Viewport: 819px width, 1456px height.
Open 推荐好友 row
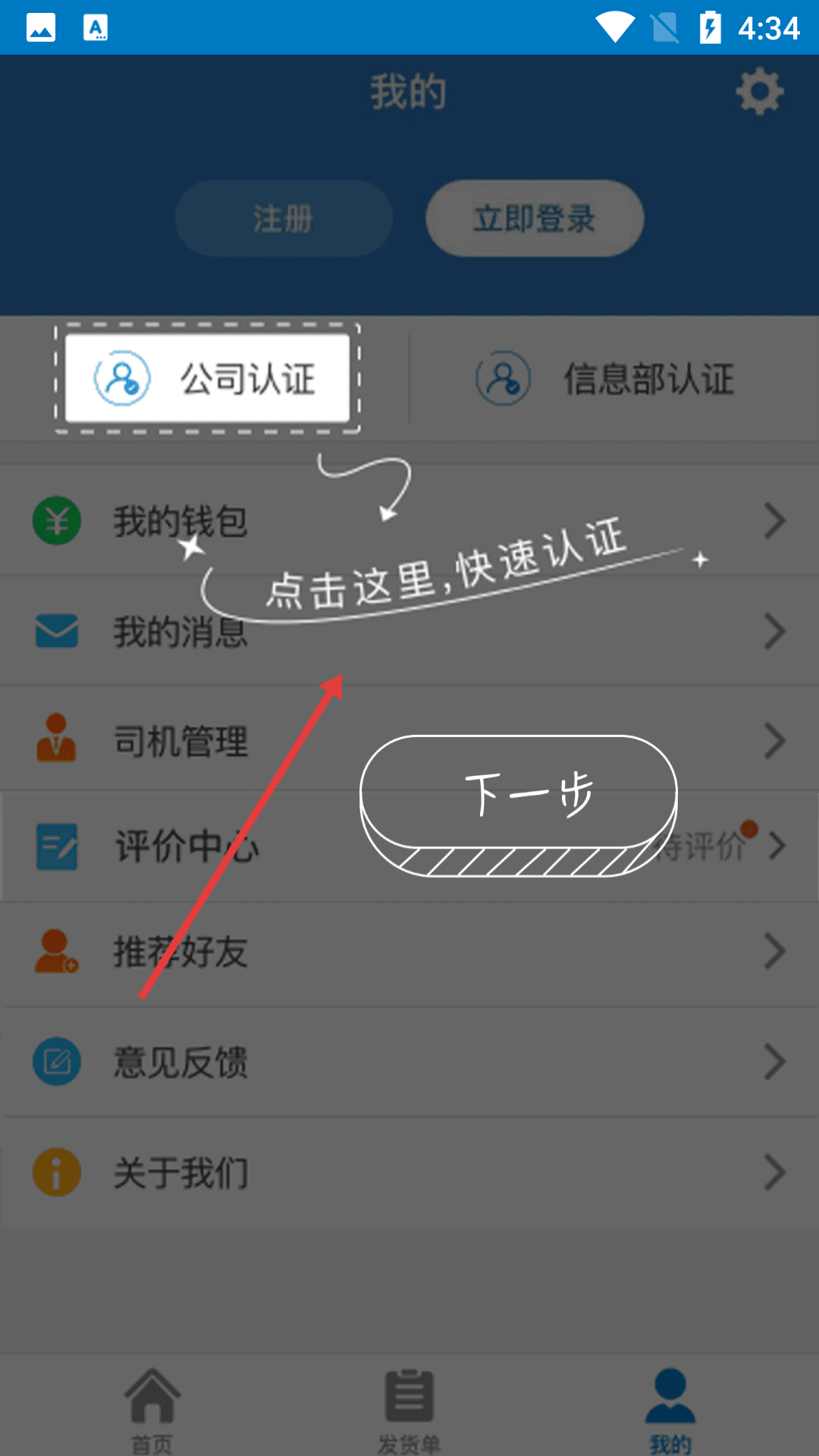(x=409, y=952)
